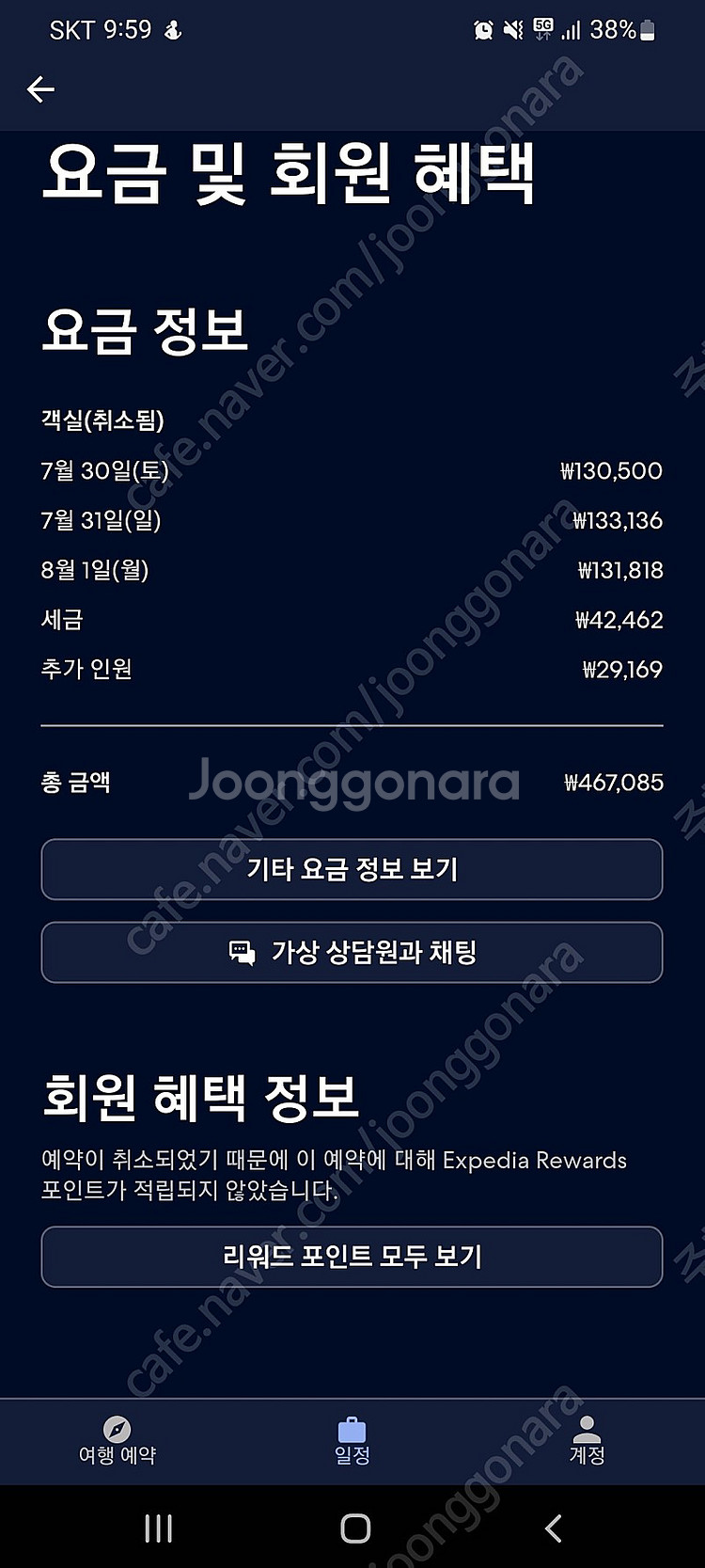Switch to the 여행 예약 tab

point(117,1441)
